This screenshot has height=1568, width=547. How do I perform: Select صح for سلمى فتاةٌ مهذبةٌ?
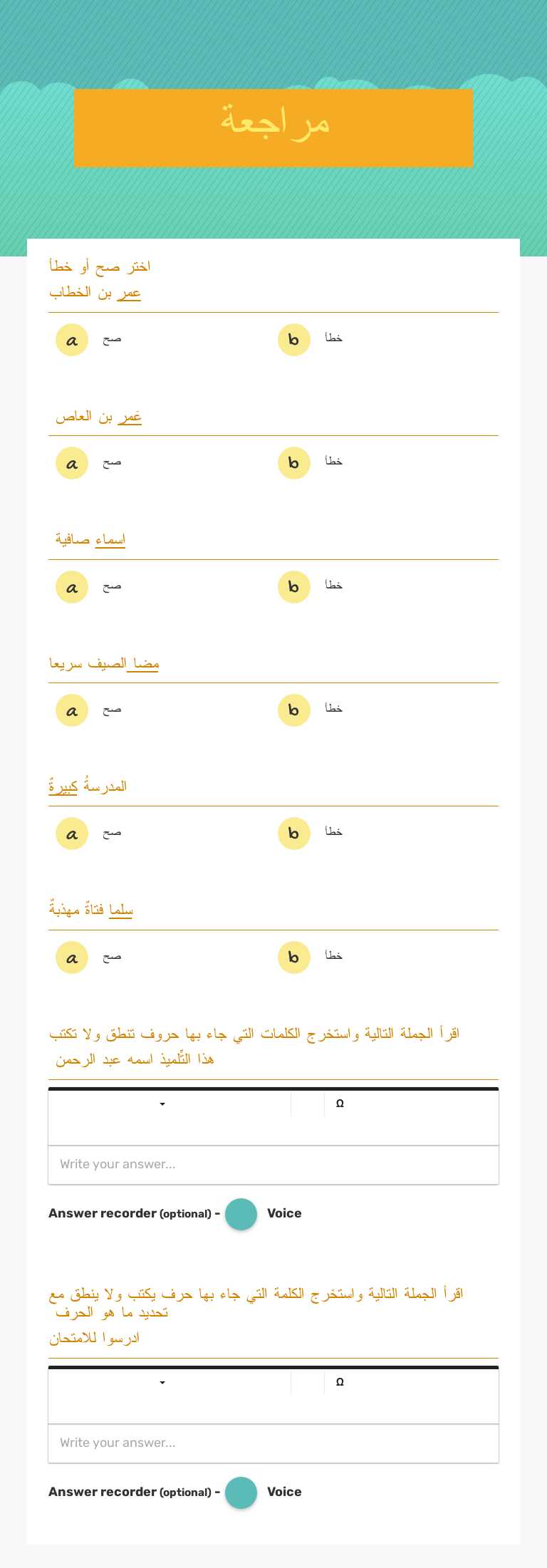[x=71, y=957]
